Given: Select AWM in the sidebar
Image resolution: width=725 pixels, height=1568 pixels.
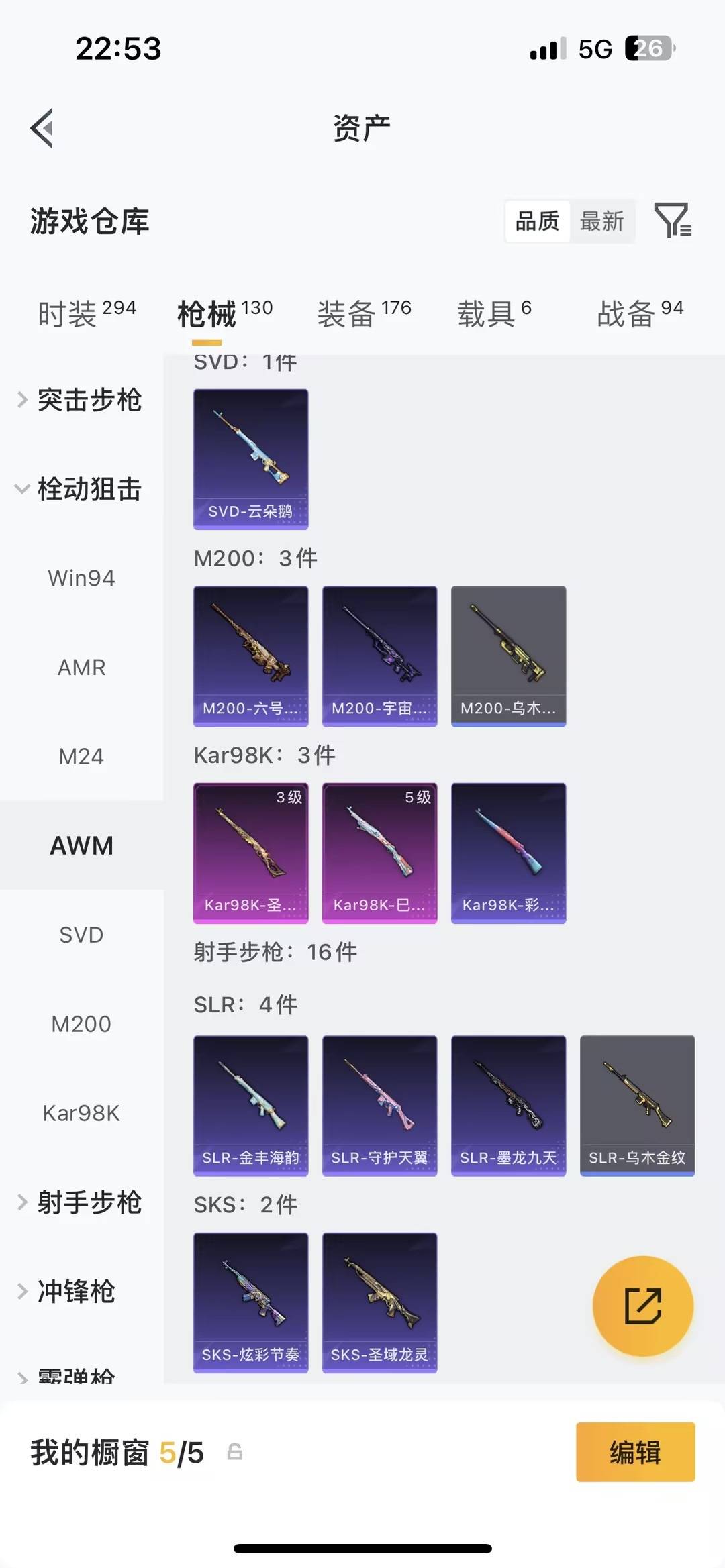Looking at the screenshot, I should (82, 845).
